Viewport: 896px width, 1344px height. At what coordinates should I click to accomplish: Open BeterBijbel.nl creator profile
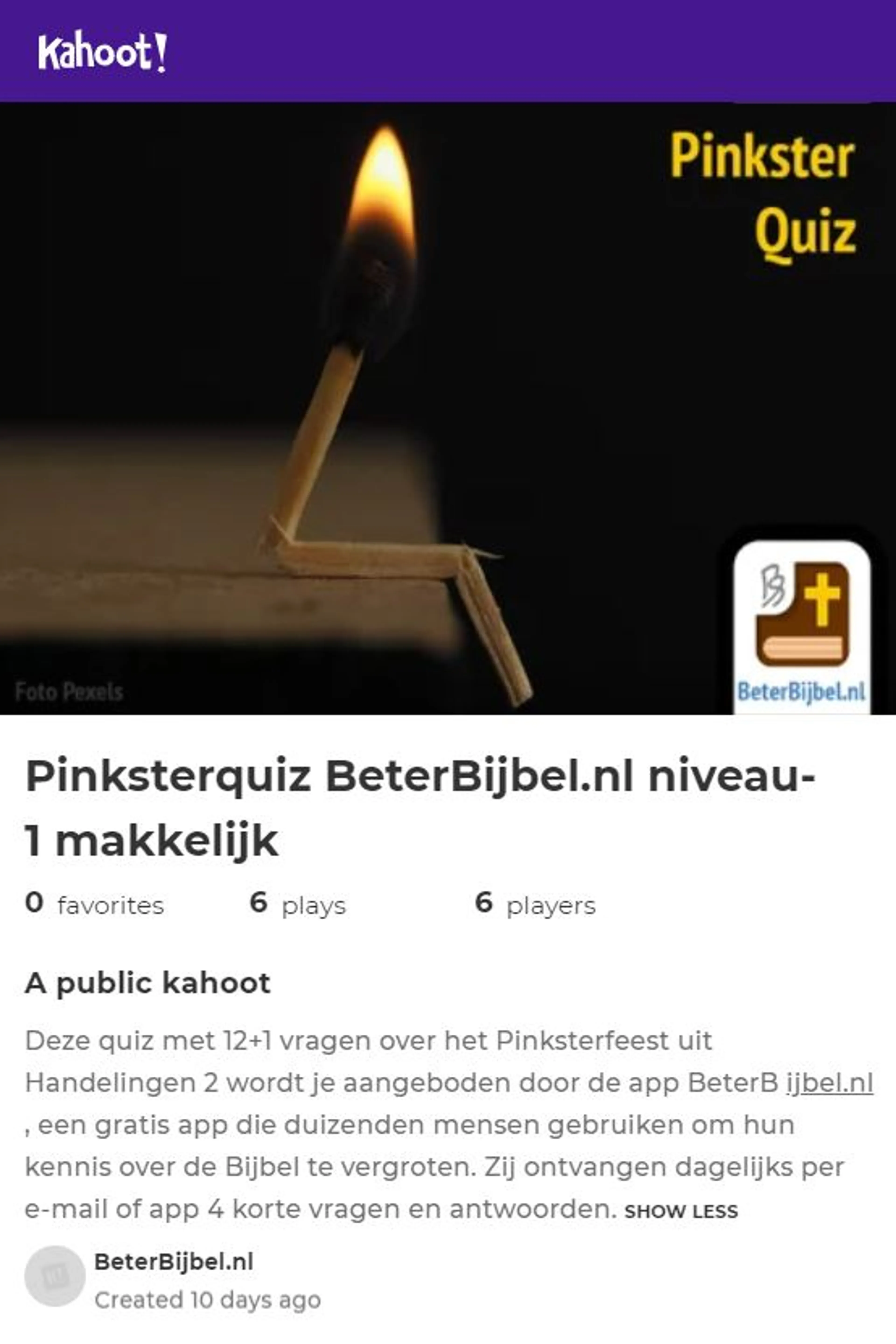174,1261
